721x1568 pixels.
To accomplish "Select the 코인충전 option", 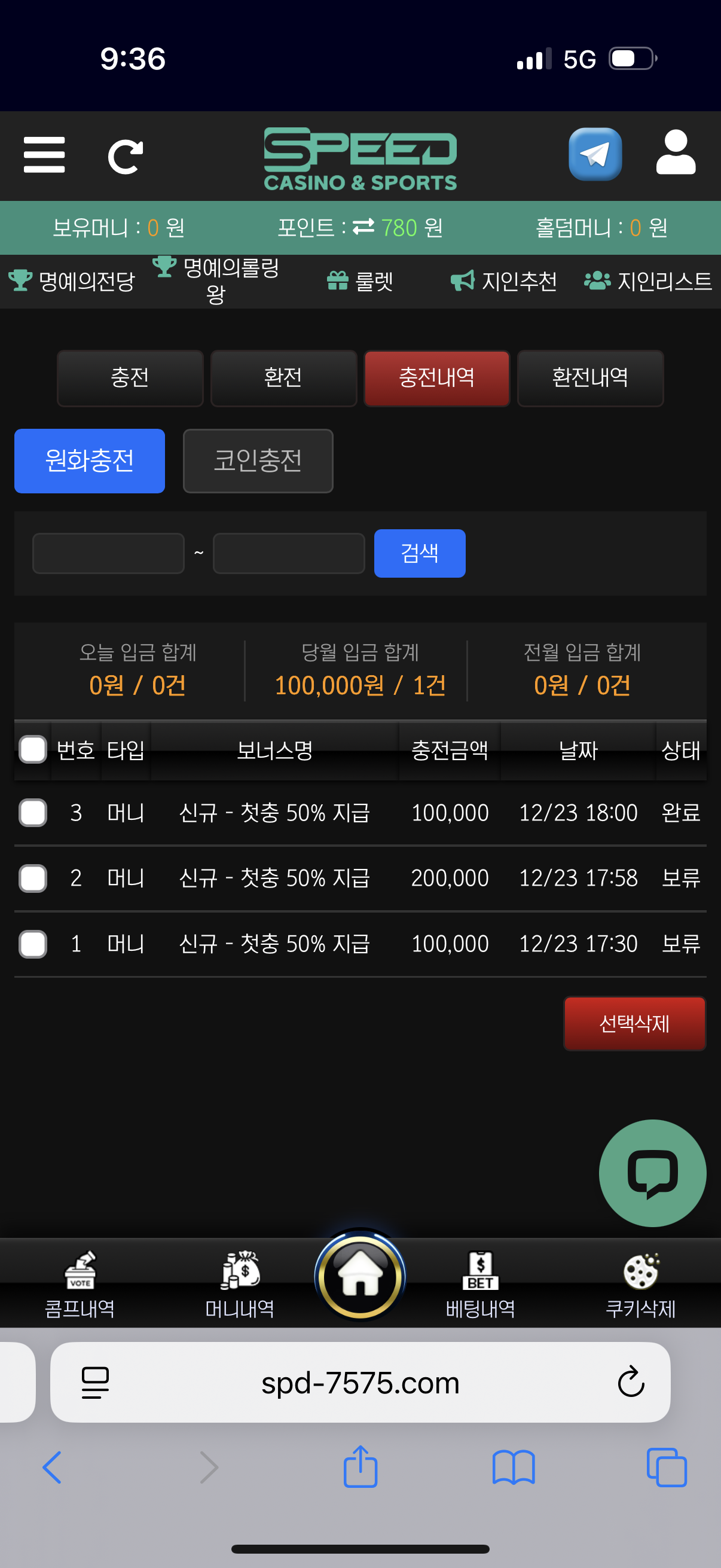I will tap(257, 461).
